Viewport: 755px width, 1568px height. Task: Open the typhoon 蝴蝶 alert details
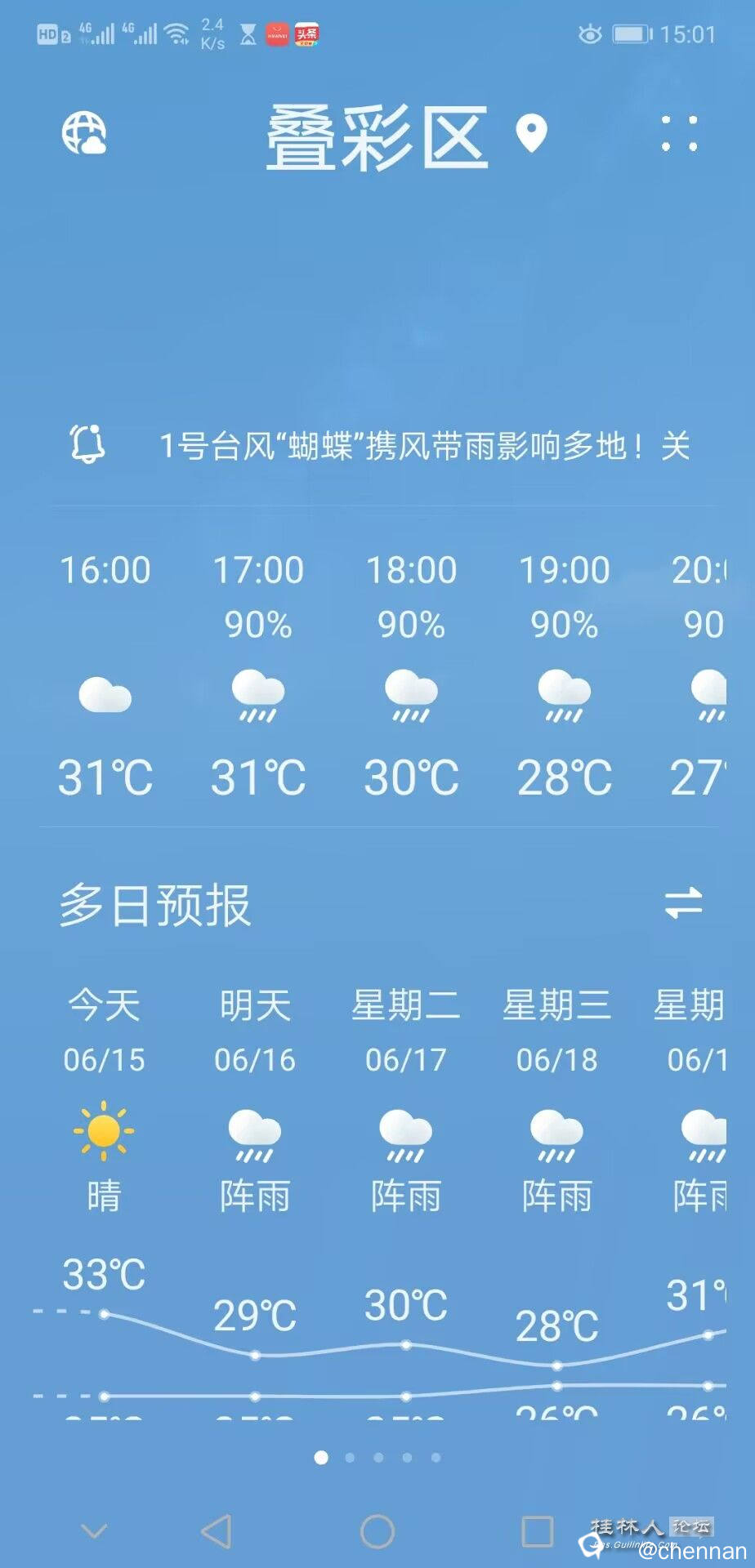tap(392, 446)
